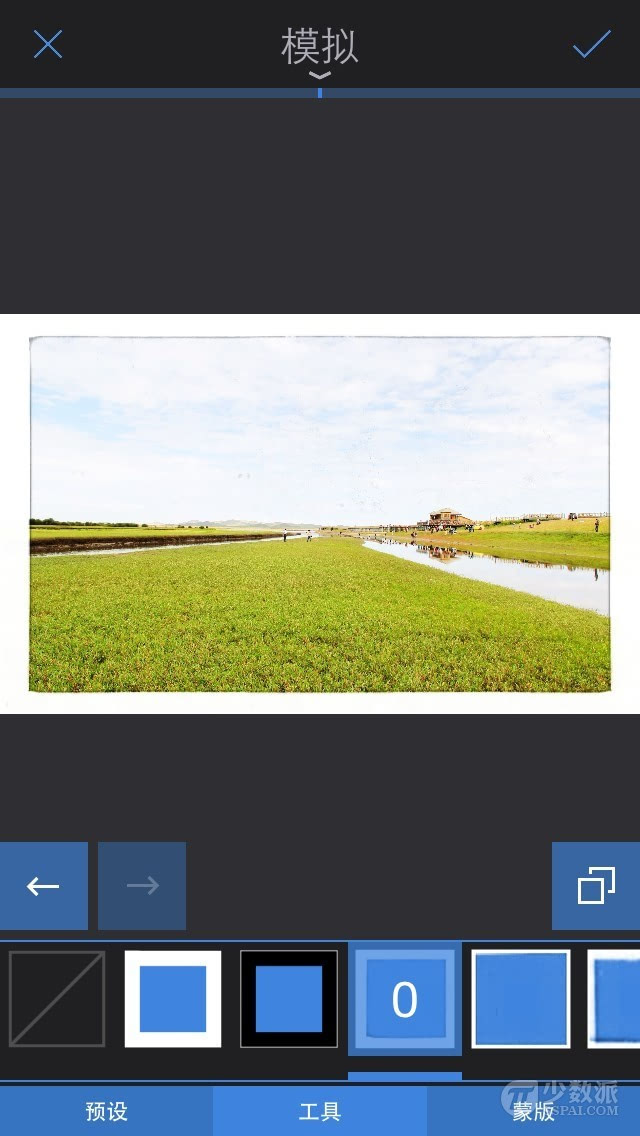The image size is (640, 1136).
Task: Switch to the 工具 tab
Action: [x=320, y=1111]
